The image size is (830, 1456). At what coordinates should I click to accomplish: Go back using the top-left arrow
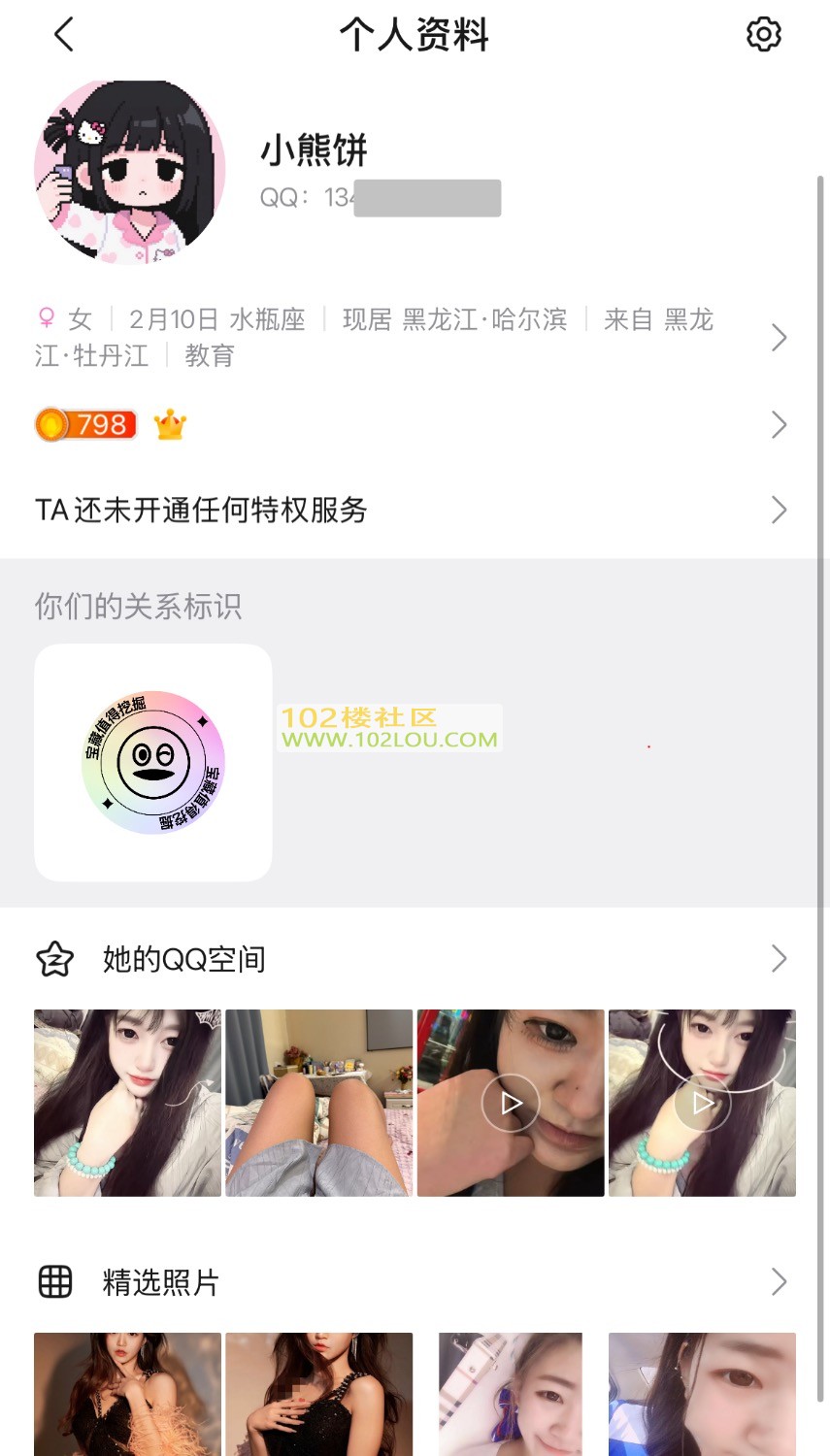[64, 35]
